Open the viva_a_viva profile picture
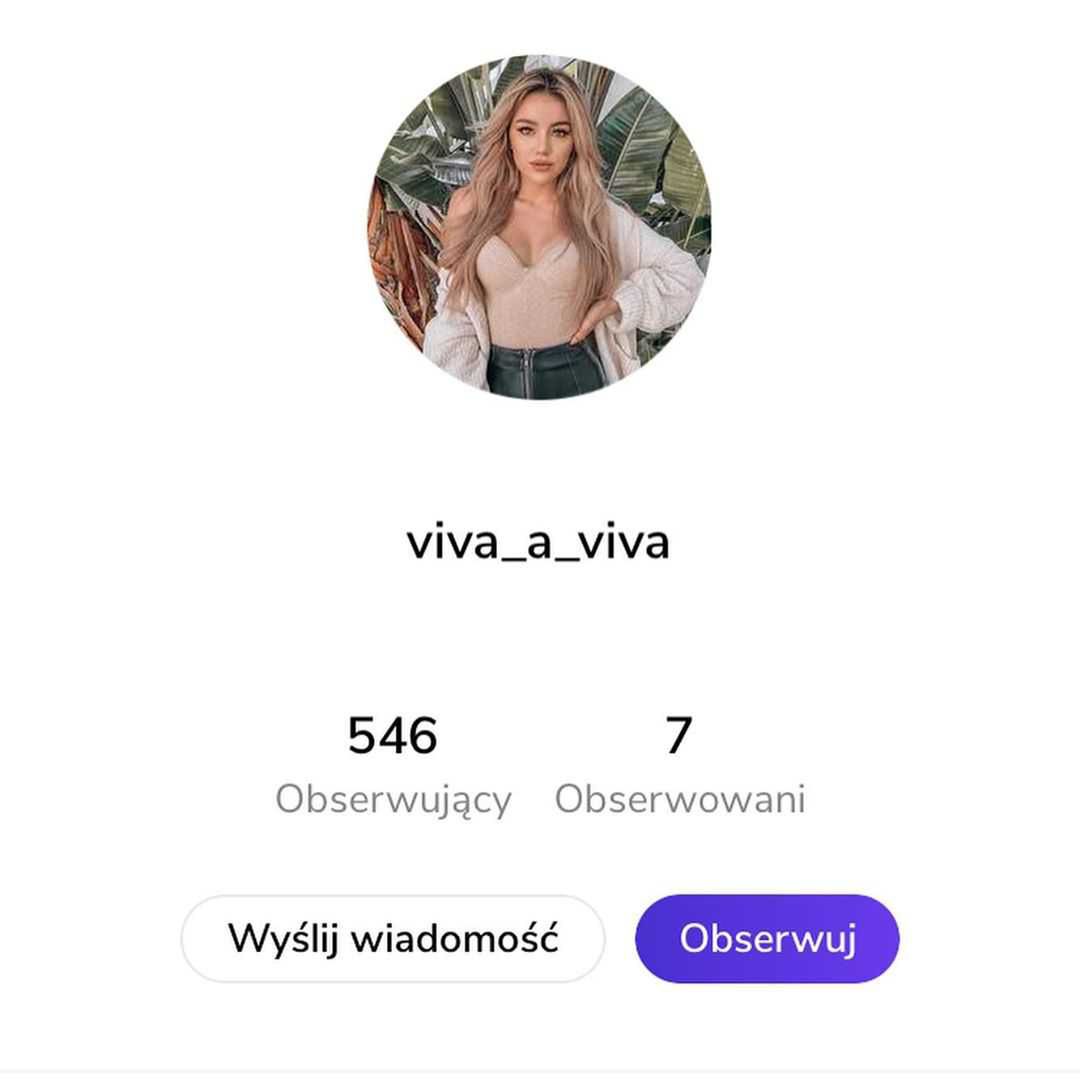1080x1080 pixels. 539,227
